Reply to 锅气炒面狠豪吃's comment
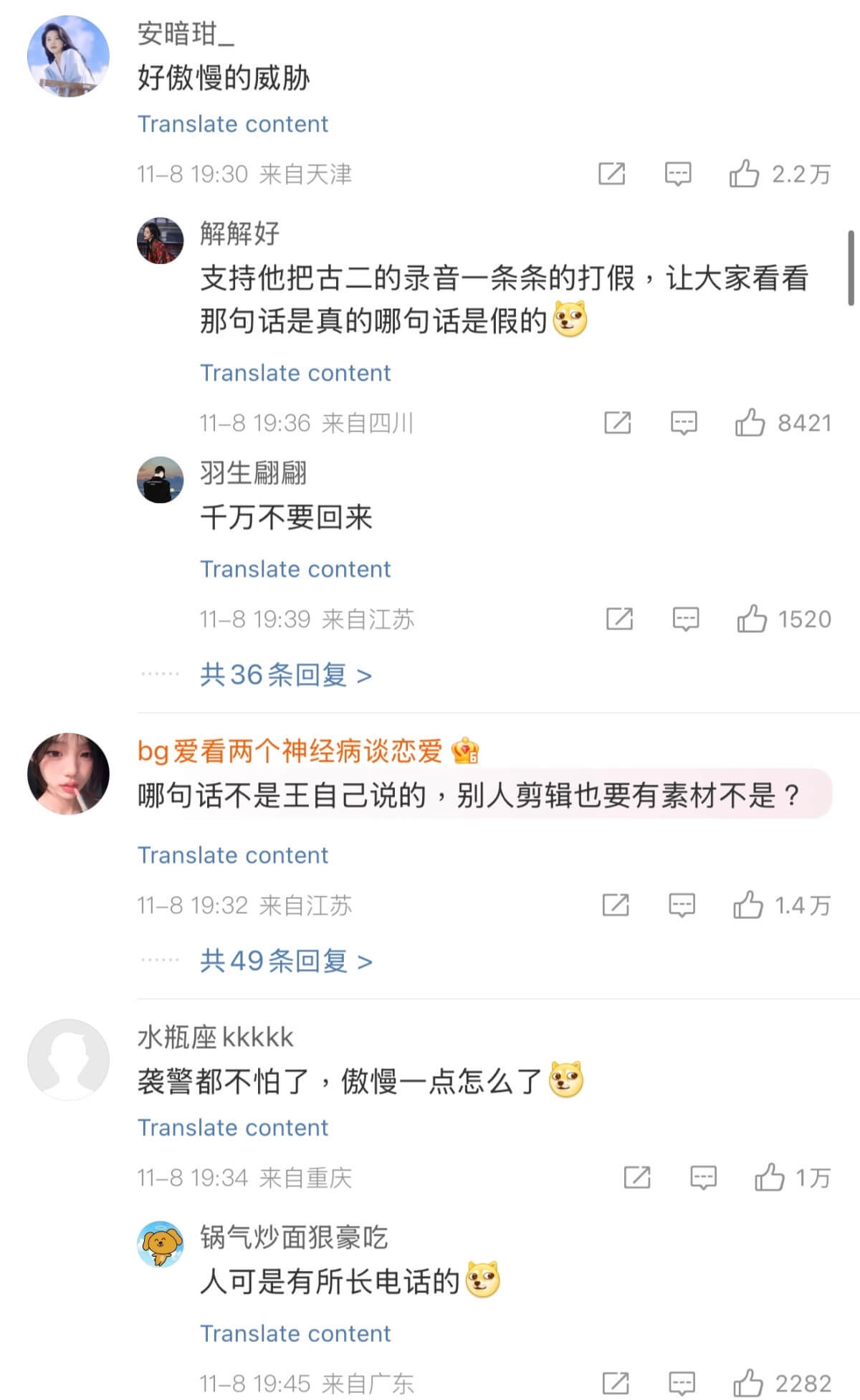The height and width of the screenshot is (1400, 860). coord(682,1383)
